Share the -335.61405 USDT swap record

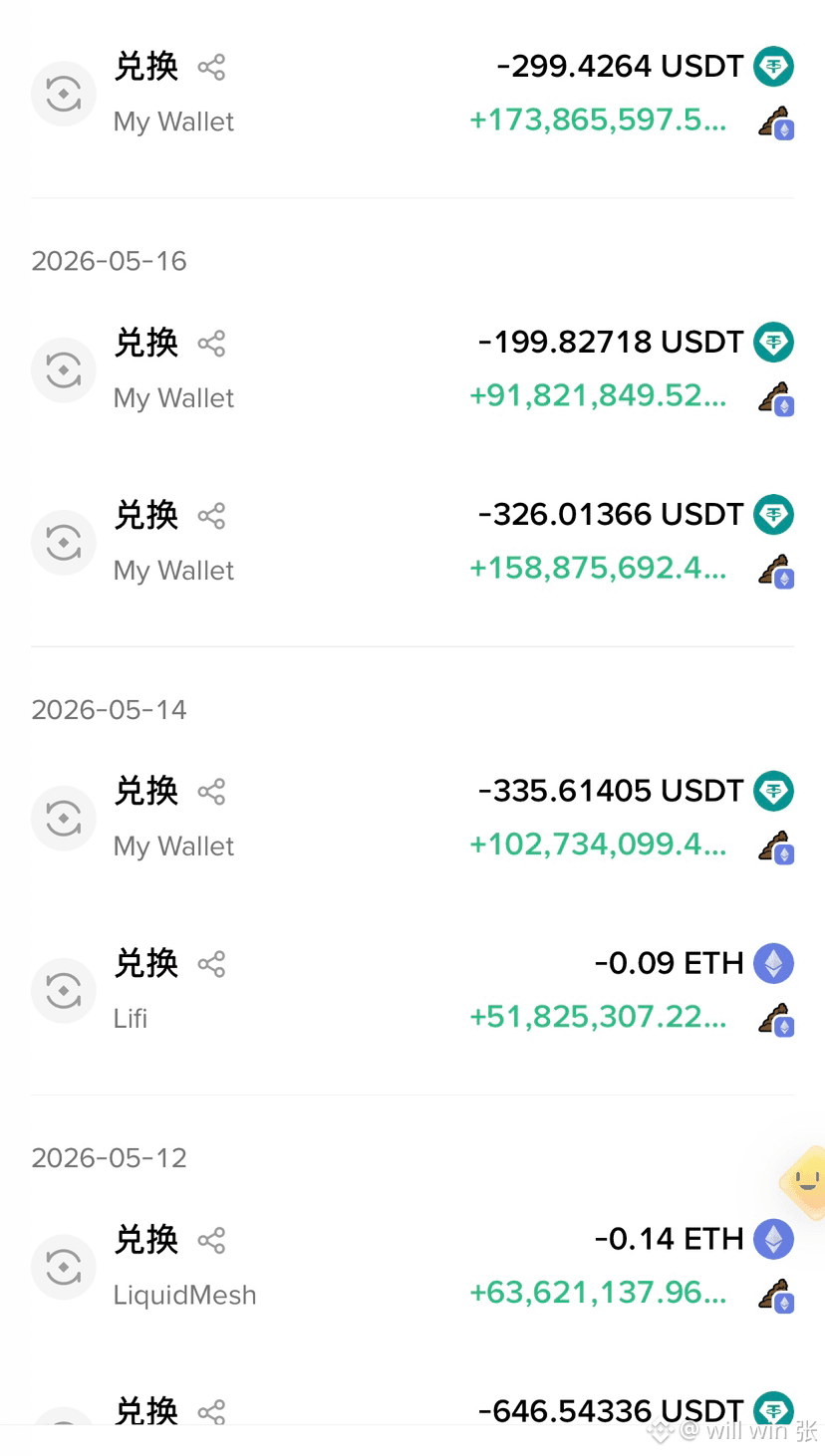(x=211, y=792)
